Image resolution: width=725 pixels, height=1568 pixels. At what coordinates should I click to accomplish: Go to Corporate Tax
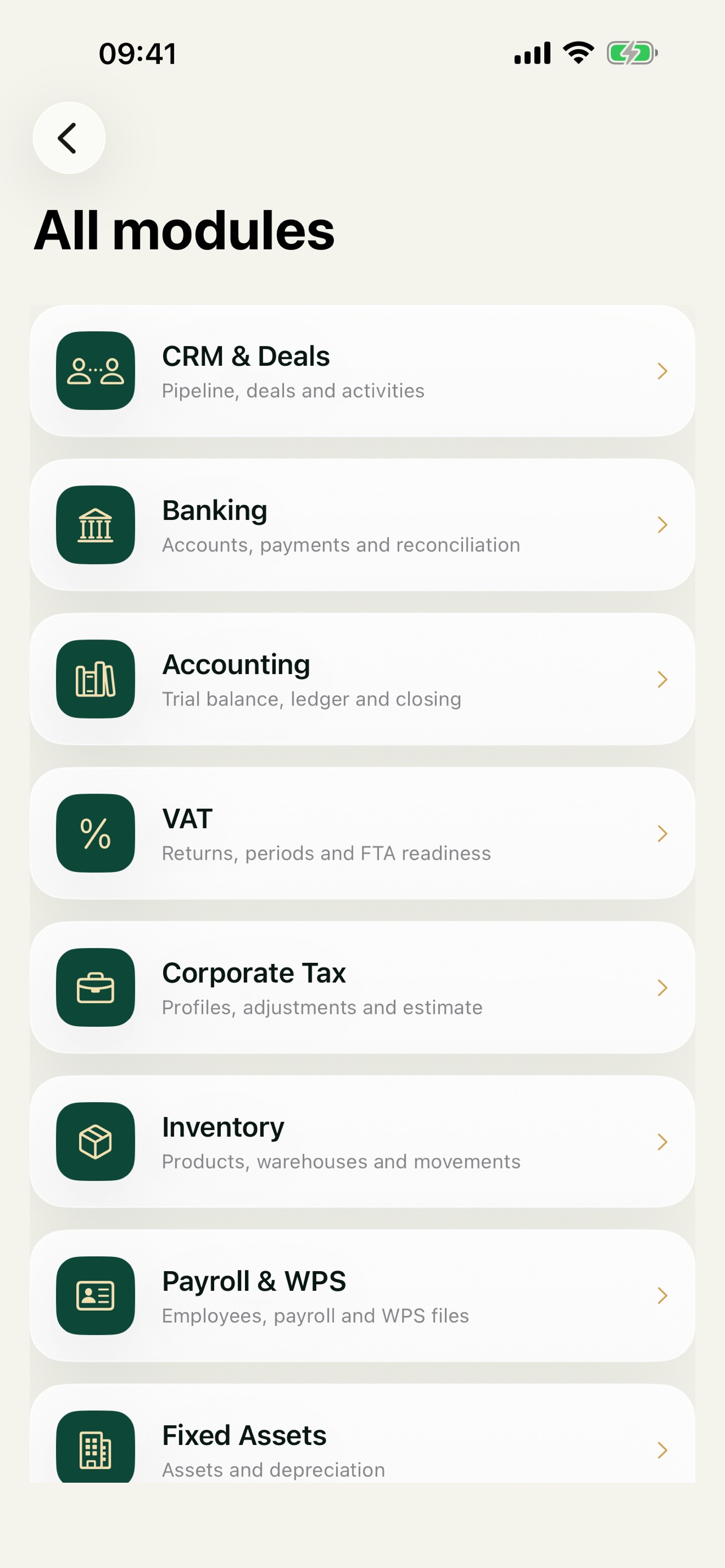(362, 987)
